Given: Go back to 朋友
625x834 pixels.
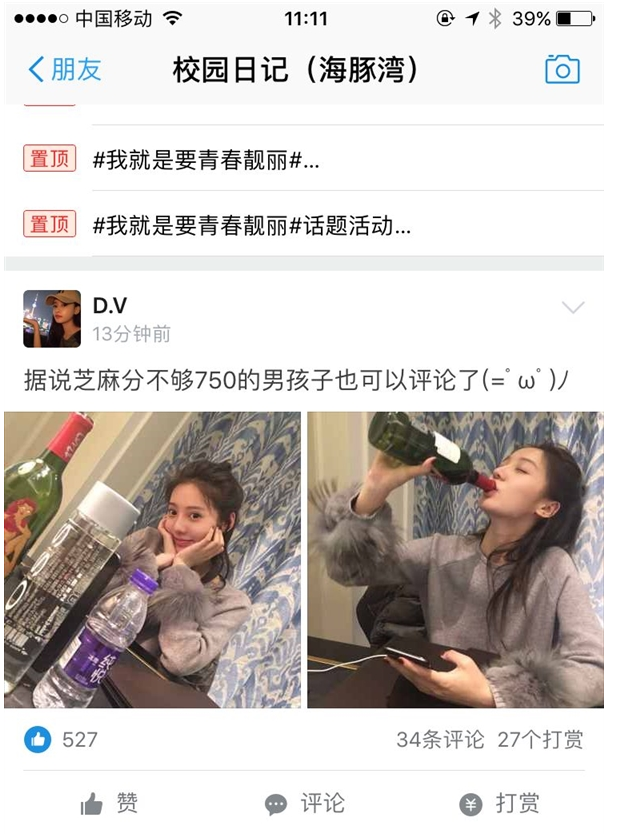Looking at the screenshot, I should pyautogui.click(x=65, y=69).
